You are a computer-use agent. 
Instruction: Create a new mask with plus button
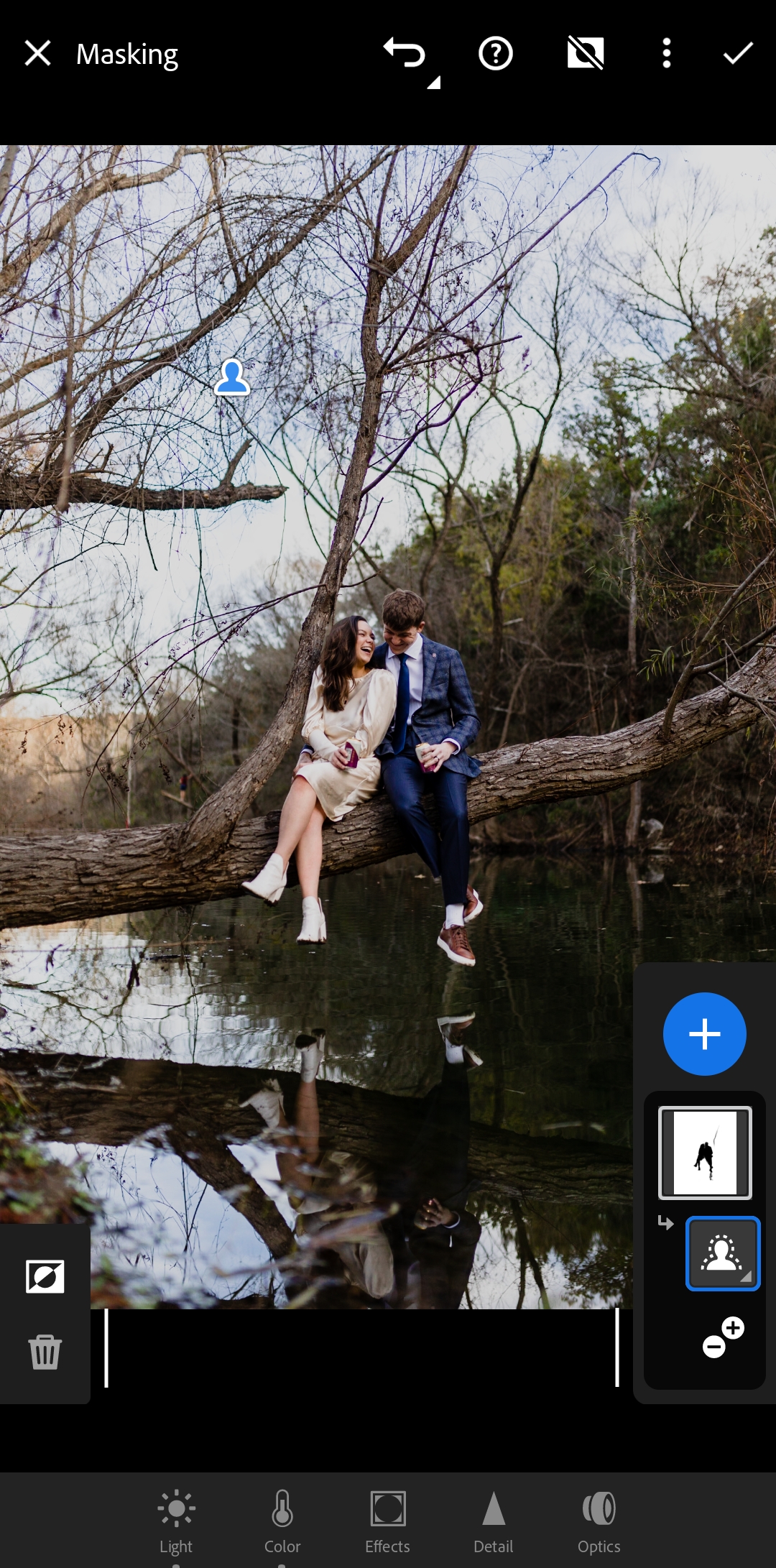(704, 1034)
